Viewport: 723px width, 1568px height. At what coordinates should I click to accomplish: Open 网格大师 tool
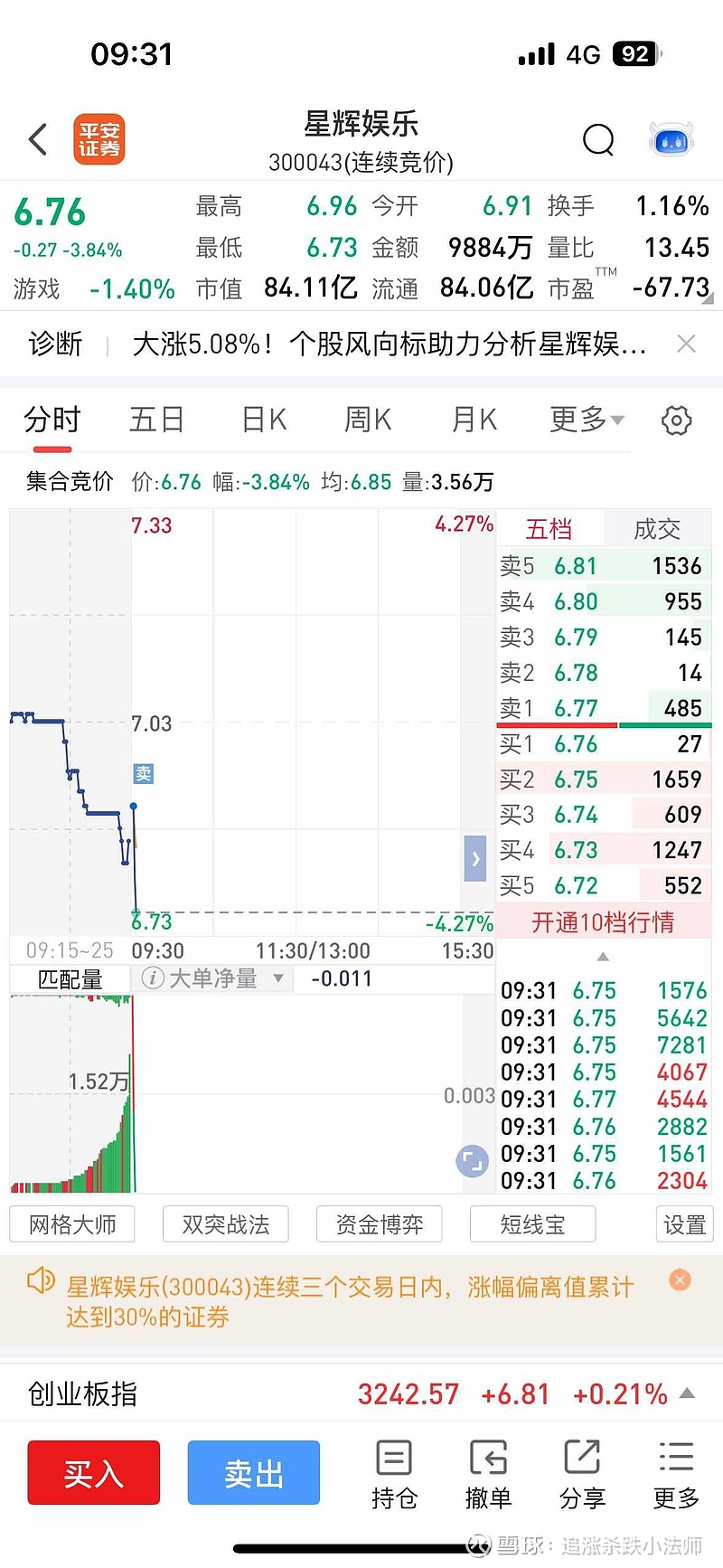pos(72,1224)
